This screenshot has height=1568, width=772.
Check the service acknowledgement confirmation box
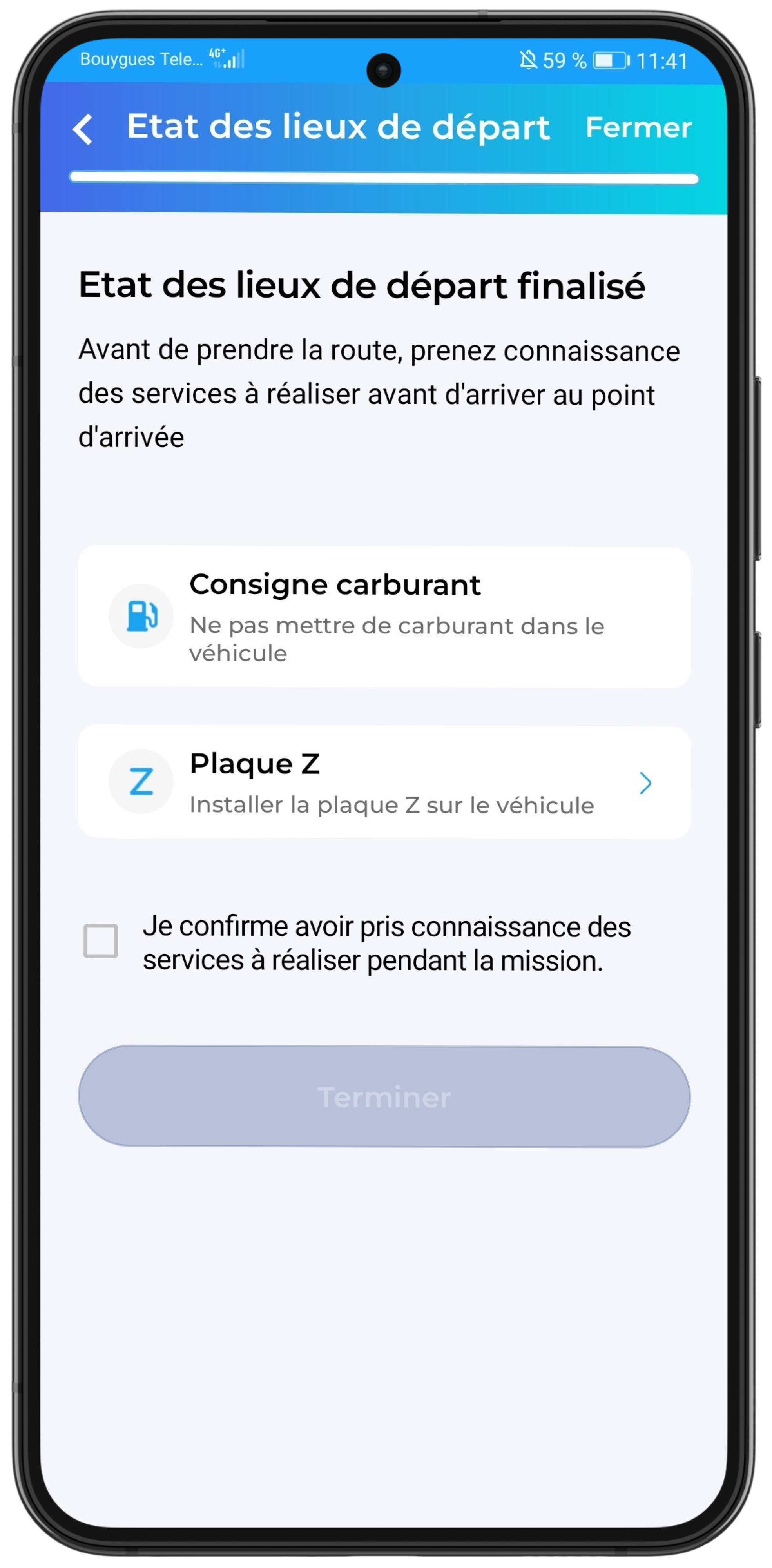click(x=101, y=941)
